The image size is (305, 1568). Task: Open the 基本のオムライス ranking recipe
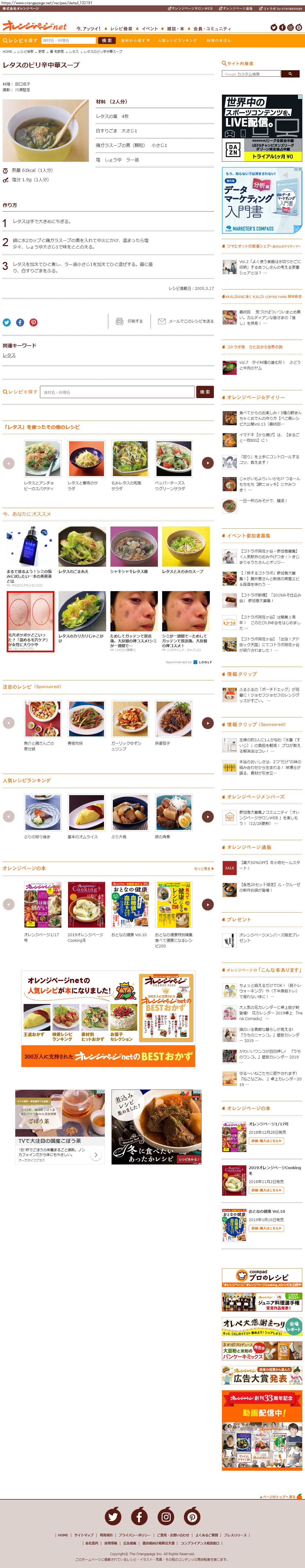coord(86,816)
